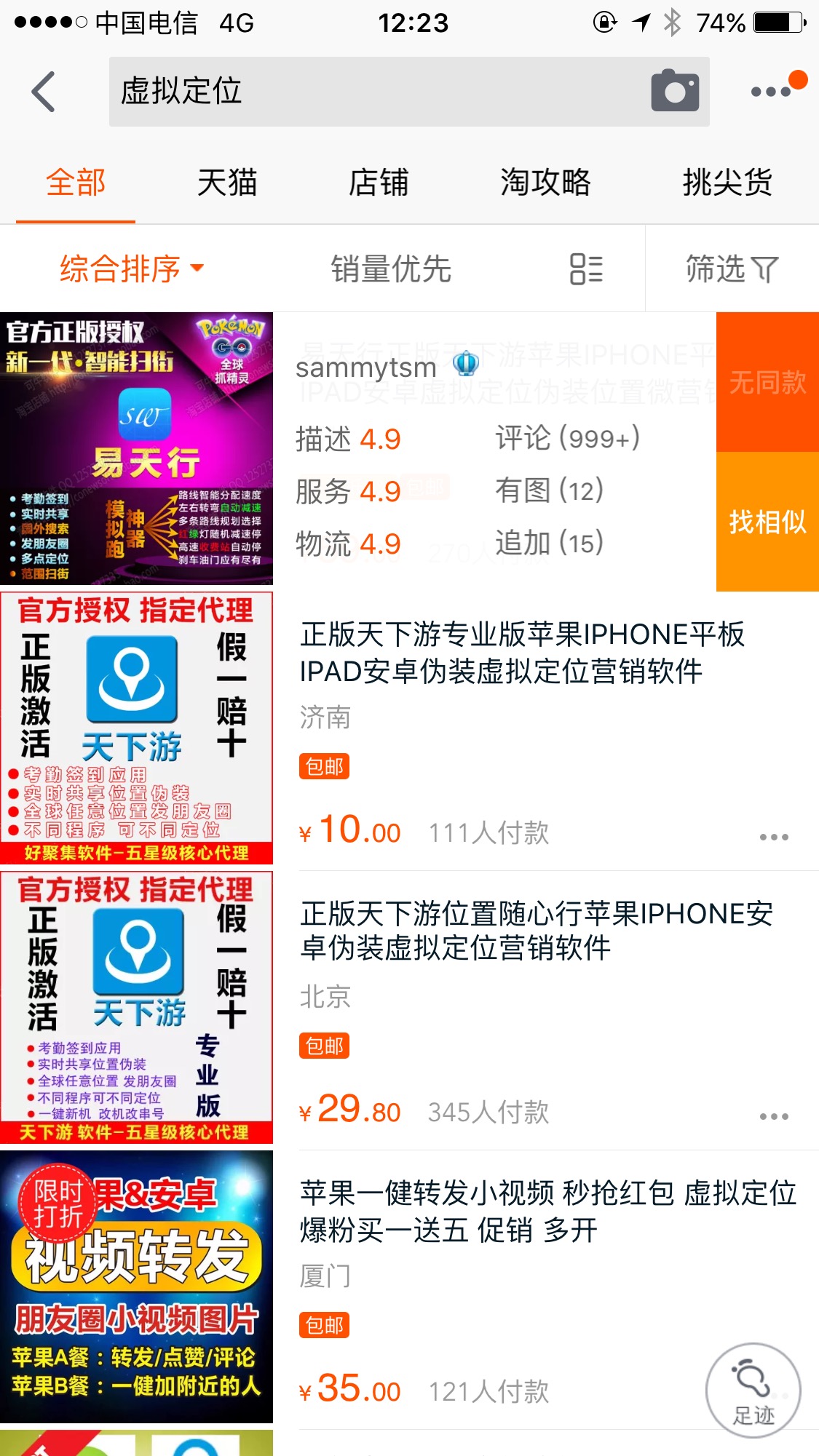This screenshot has width=819, height=1456.
Task: Sort by 销量优先
Action: (x=391, y=268)
